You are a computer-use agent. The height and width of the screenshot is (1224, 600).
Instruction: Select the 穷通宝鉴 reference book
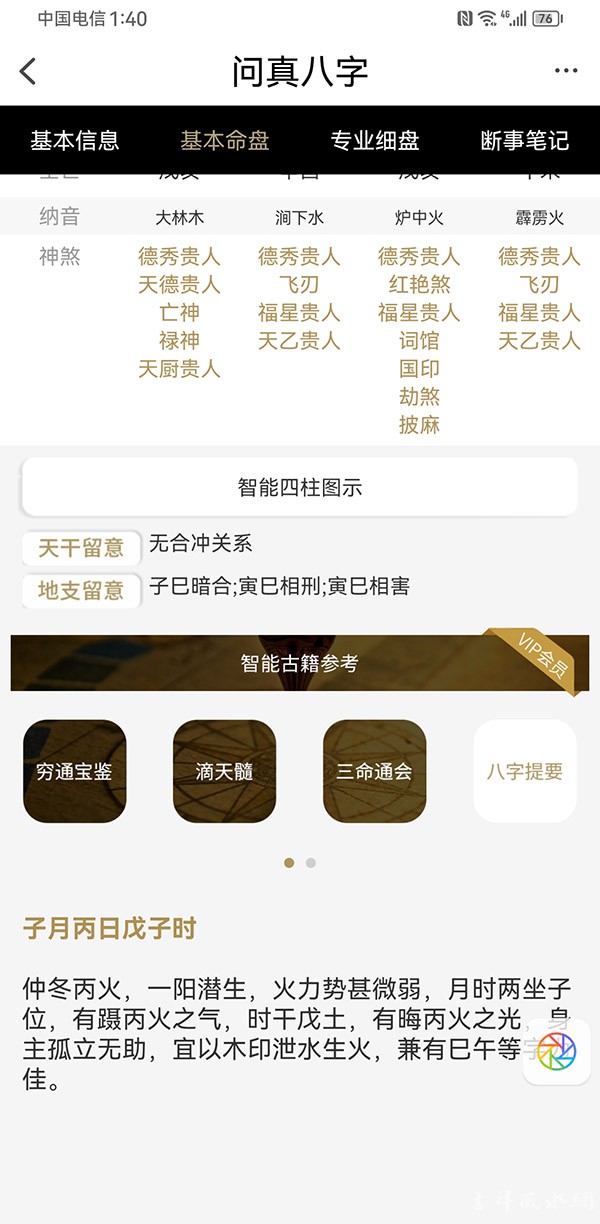pos(75,771)
